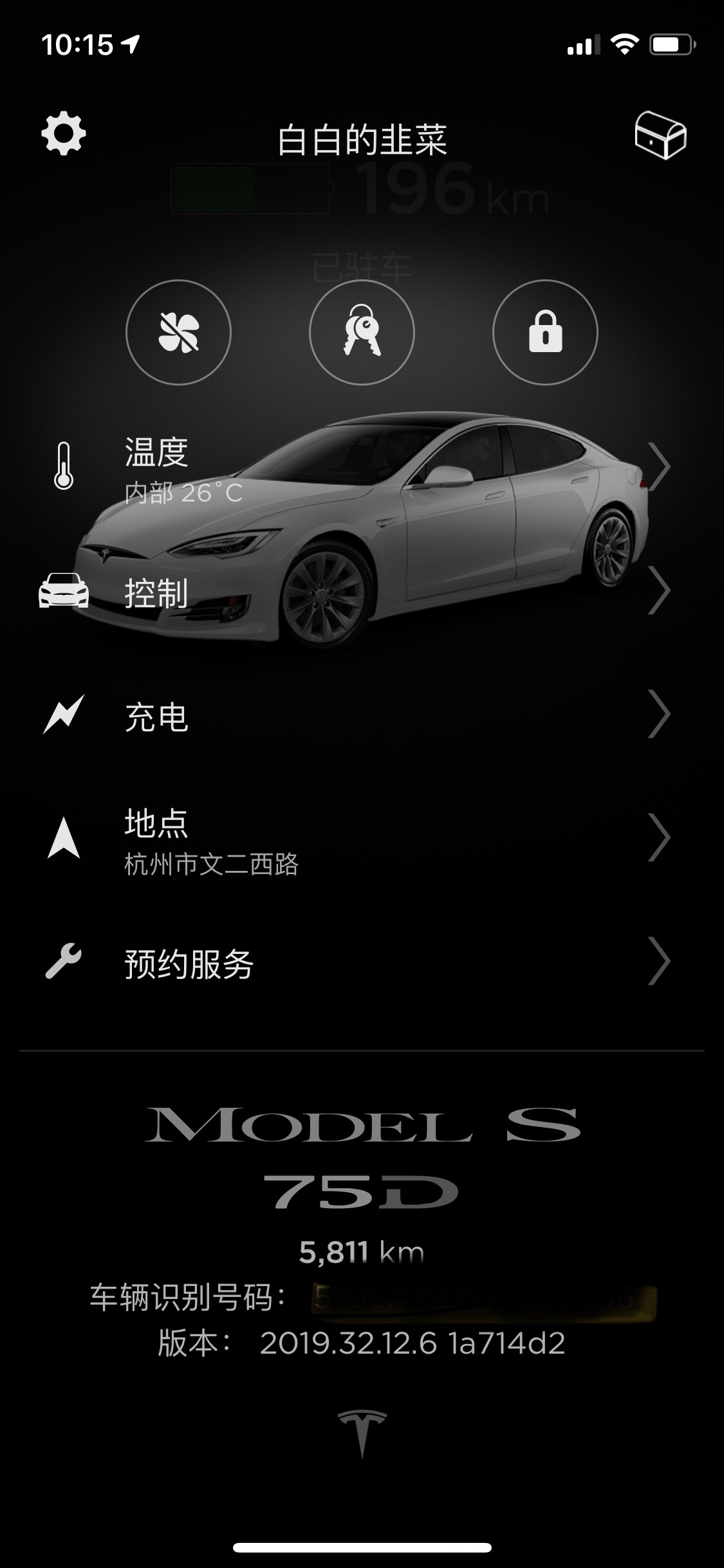Tap the keyless driving keys icon

coord(362,333)
